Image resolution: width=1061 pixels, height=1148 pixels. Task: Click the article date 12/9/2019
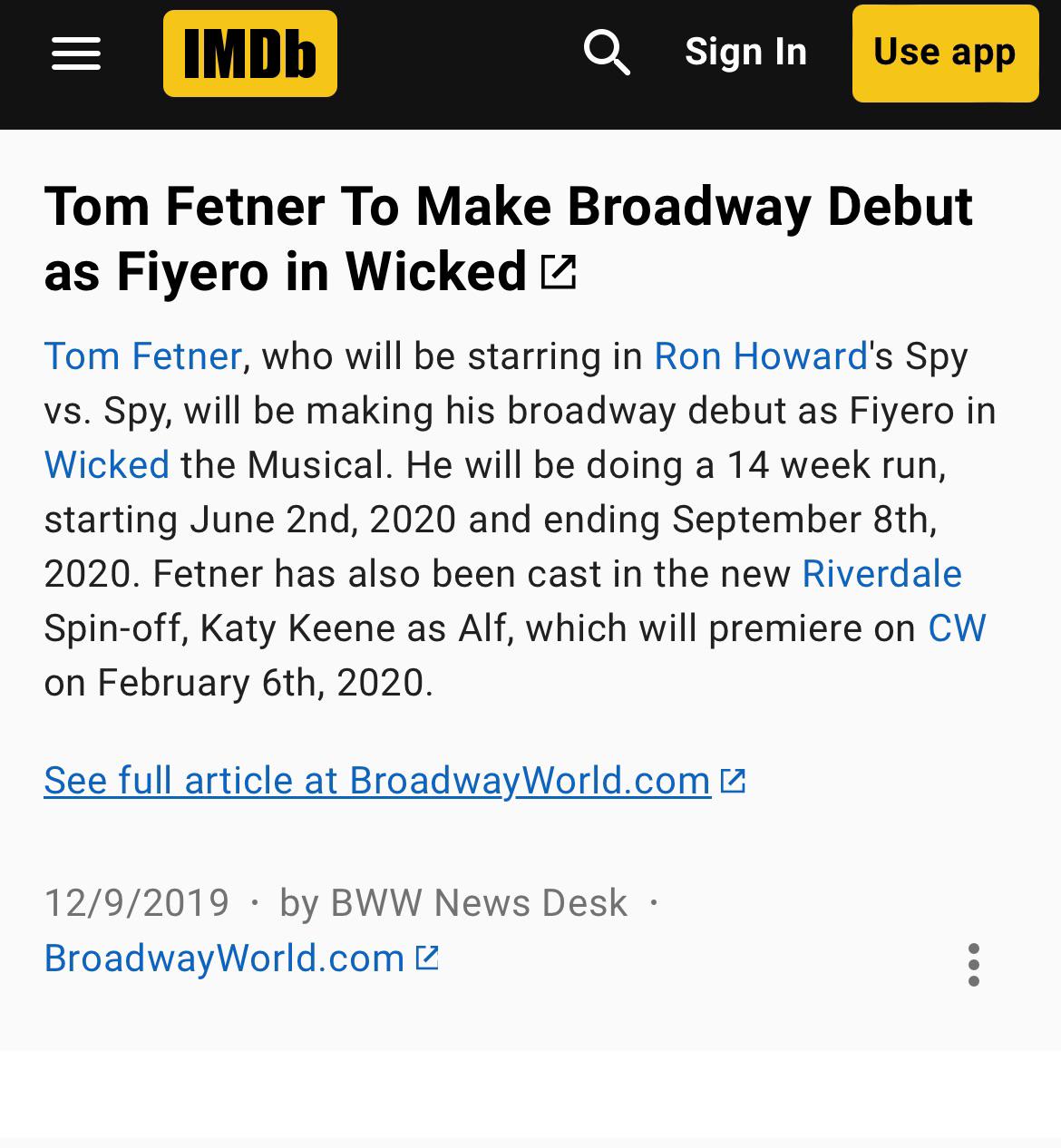136,901
